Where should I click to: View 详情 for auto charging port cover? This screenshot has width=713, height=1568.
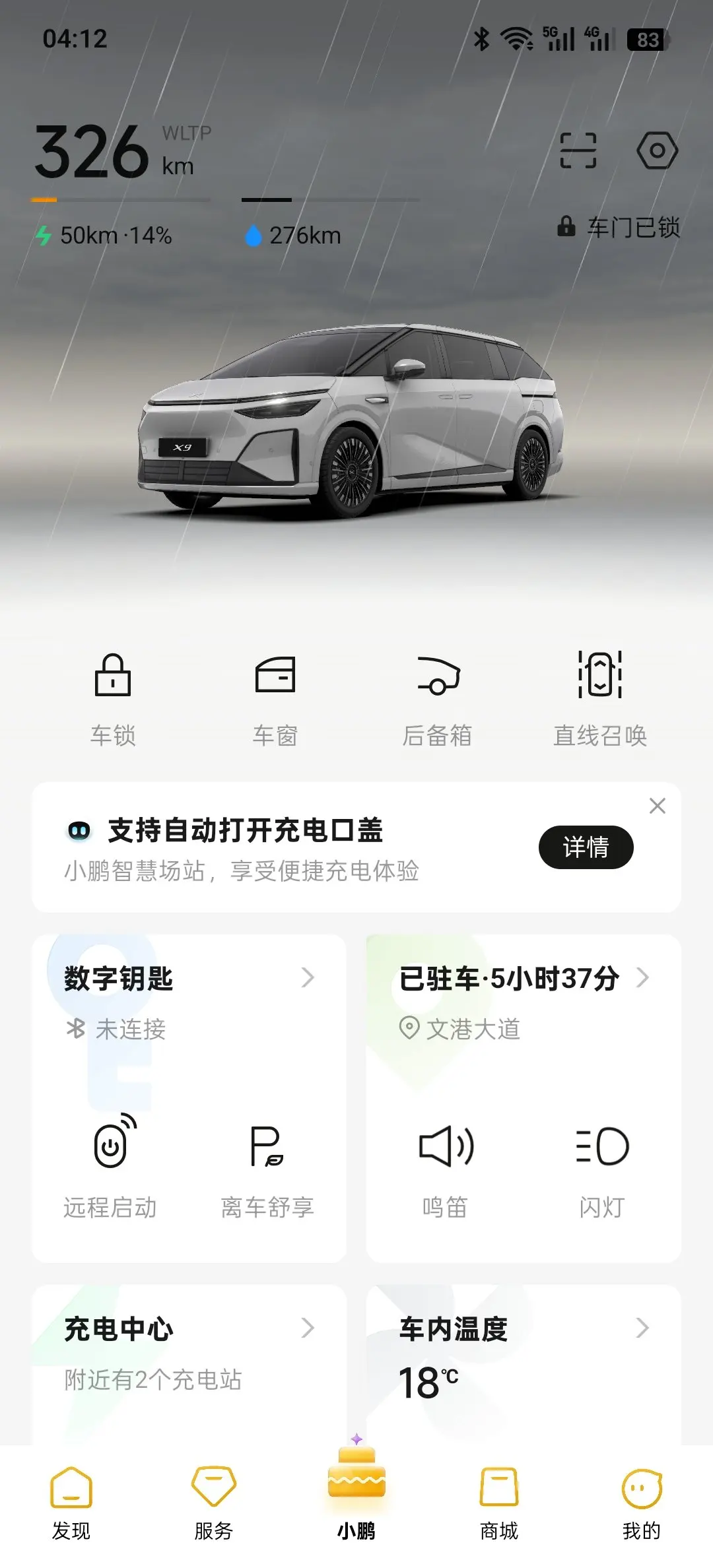pos(586,847)
